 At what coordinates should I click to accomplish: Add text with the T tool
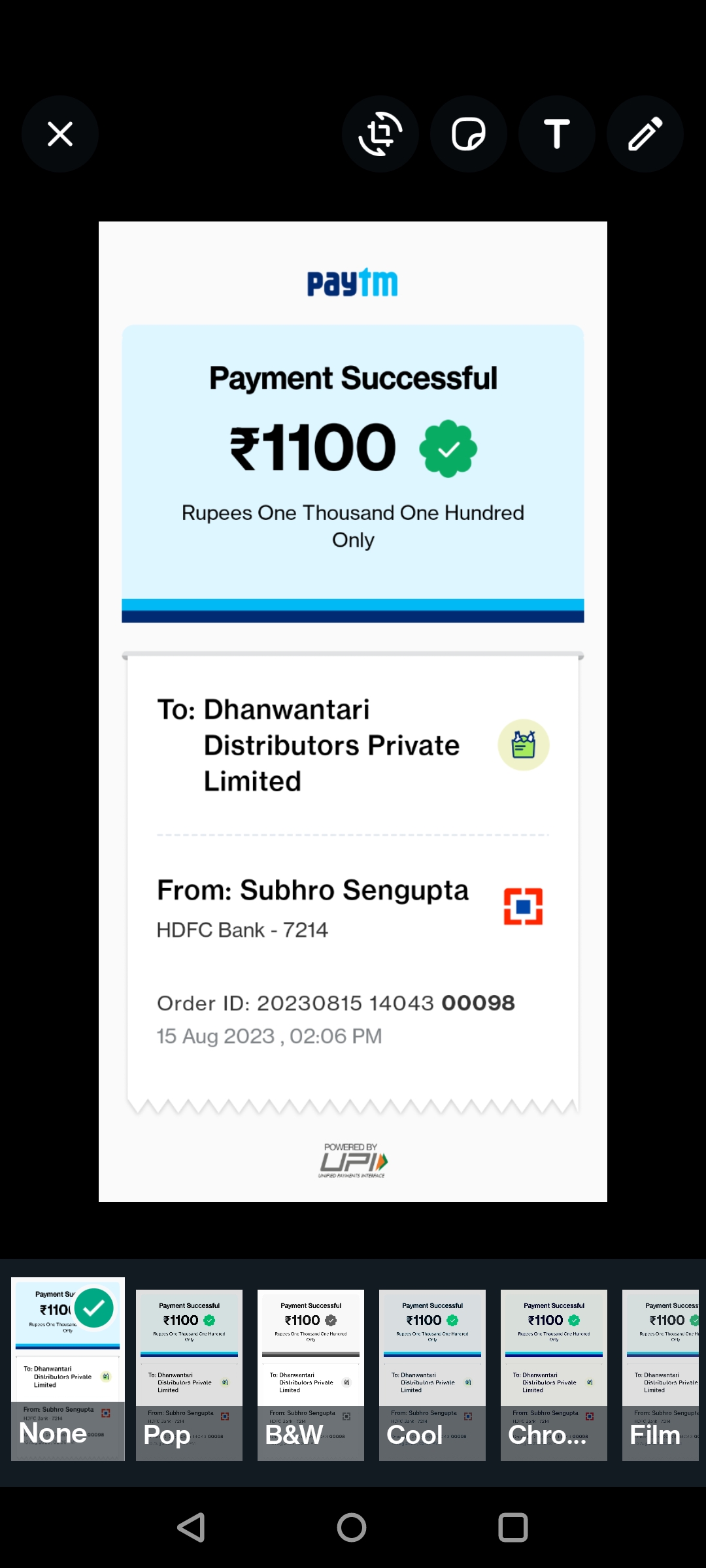[557, 134]
